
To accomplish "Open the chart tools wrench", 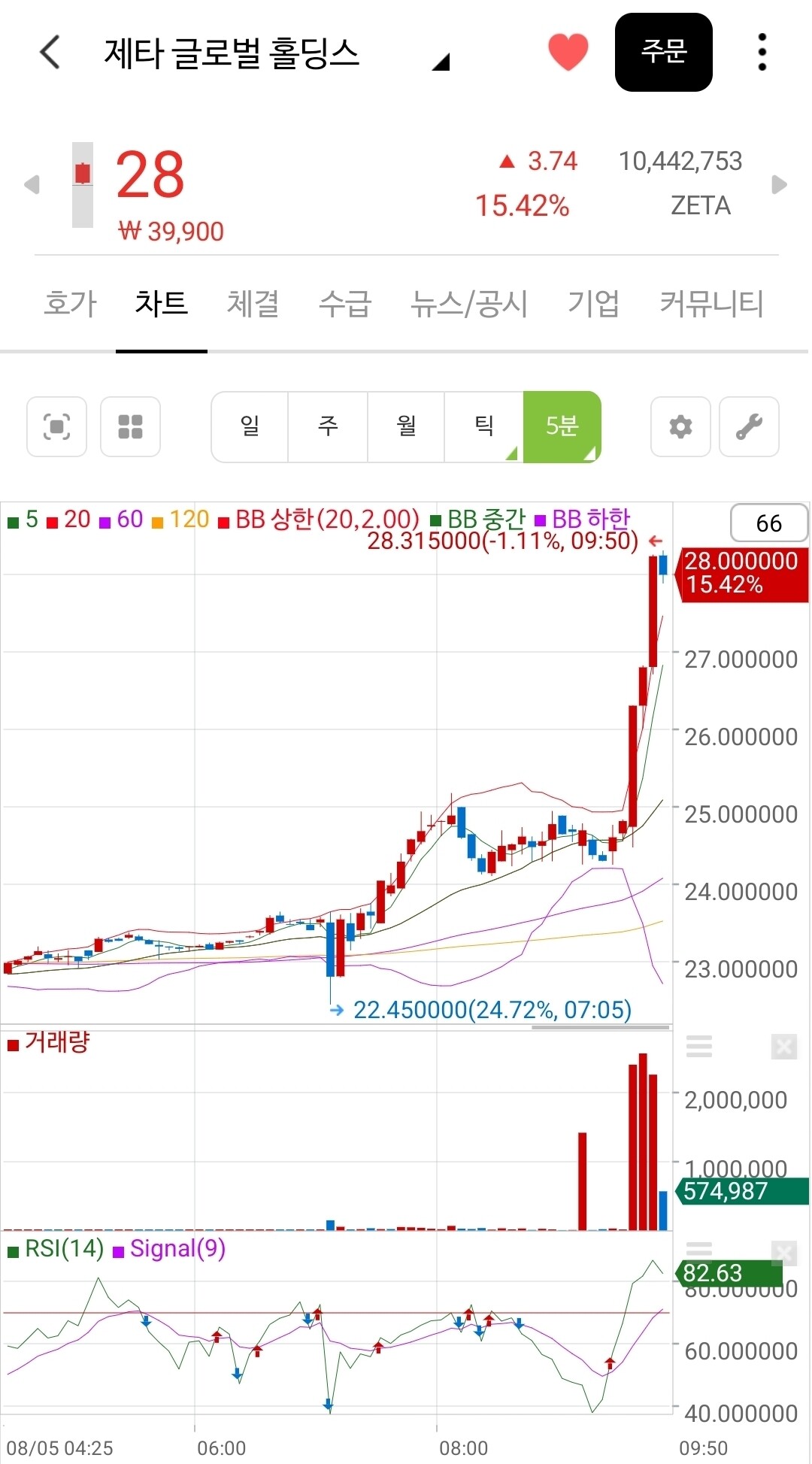I will click(749, 426).
